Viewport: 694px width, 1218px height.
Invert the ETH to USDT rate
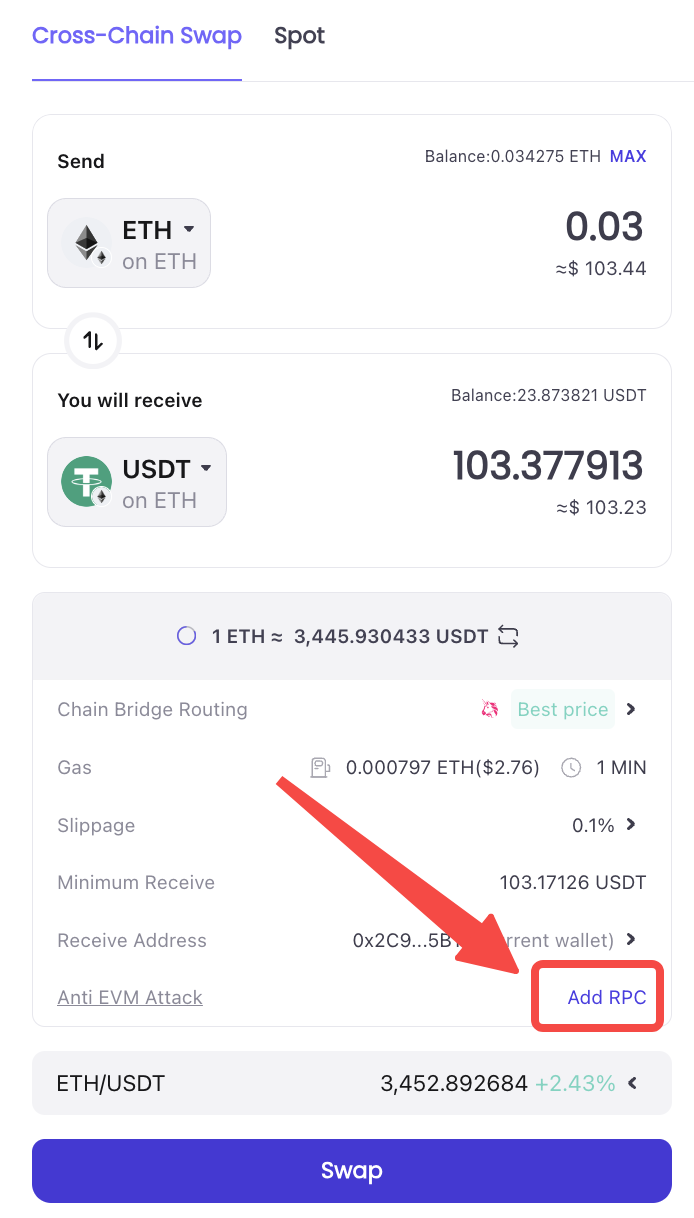tap(508, 636)
